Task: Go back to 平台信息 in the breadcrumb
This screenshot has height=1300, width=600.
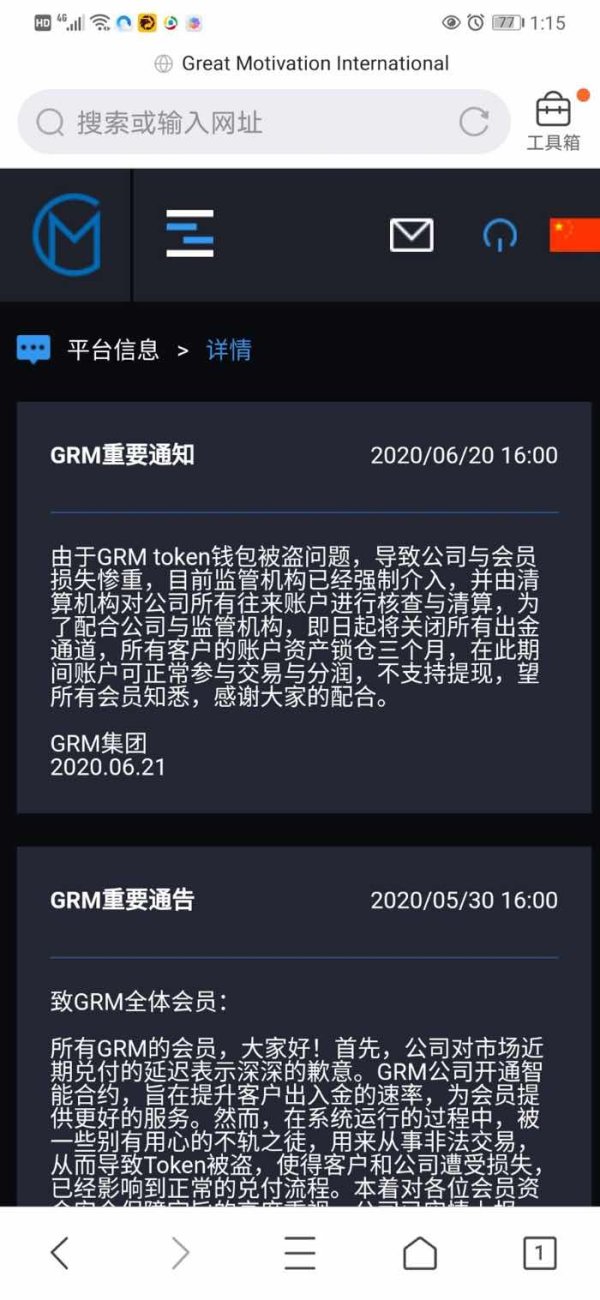Action: coord(113,350)
